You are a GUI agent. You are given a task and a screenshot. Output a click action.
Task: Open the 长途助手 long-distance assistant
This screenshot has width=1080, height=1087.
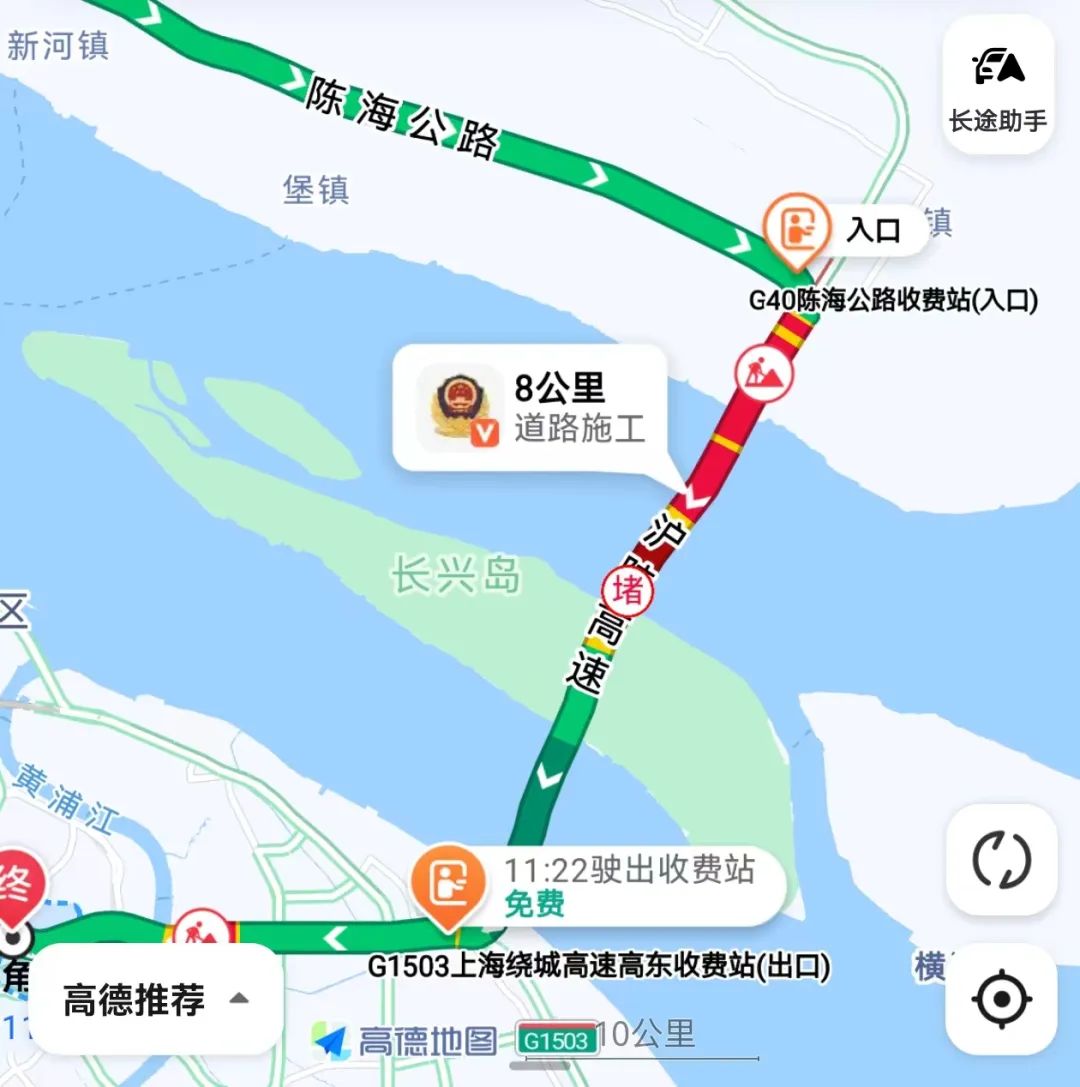(x=997, y=85)
